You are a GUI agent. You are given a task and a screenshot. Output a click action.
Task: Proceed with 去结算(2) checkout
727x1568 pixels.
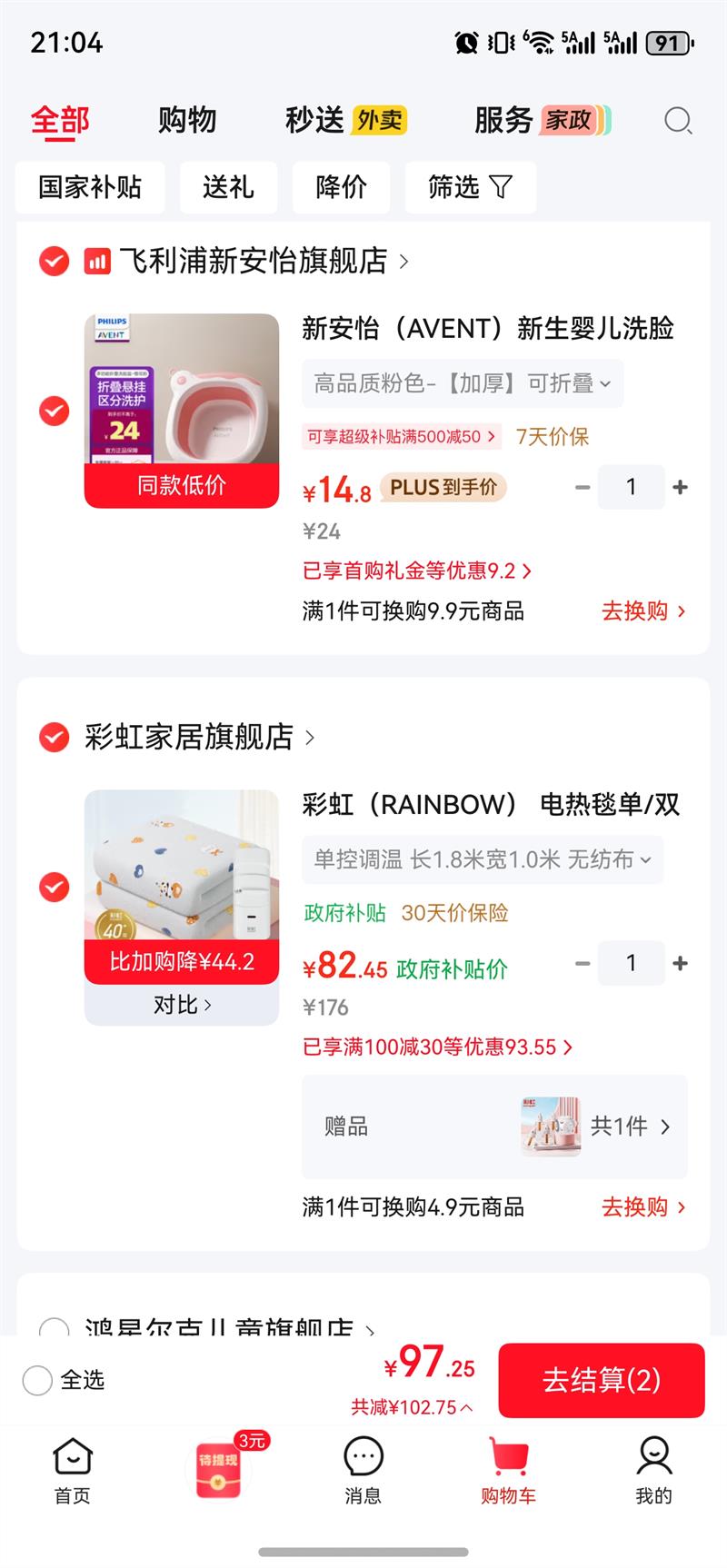pyautogui.click(x=602, y=1380)
